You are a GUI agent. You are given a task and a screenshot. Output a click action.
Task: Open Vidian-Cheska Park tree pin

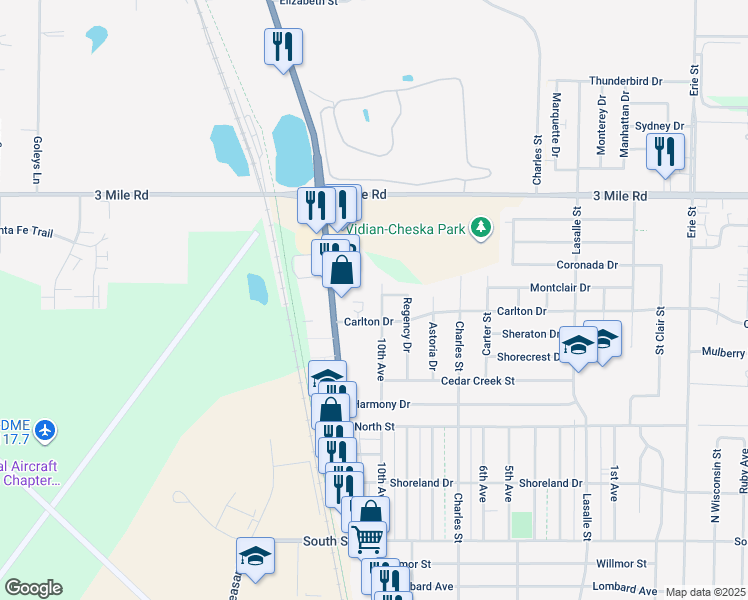(x=481, y=228)
